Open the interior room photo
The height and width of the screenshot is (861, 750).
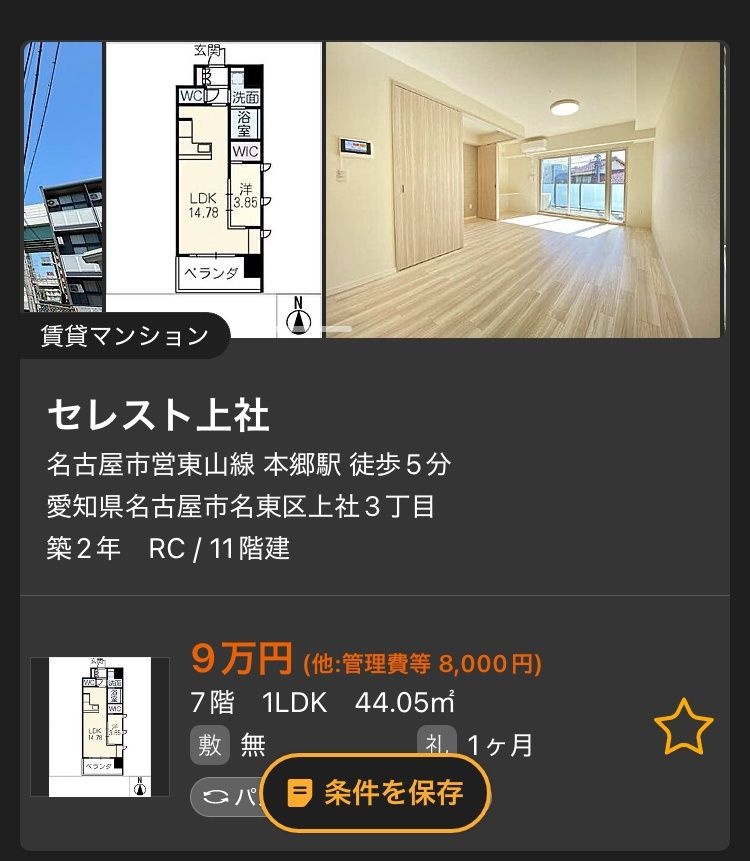[x=522, y=190]
